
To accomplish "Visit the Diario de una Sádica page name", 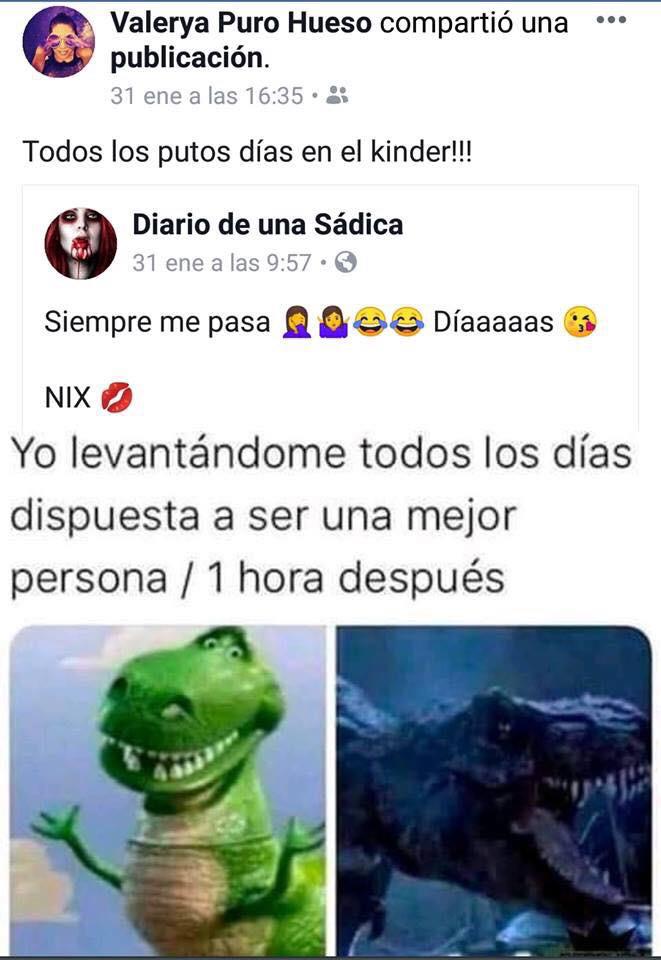I will pyautogui.click(x=267, y=224).
